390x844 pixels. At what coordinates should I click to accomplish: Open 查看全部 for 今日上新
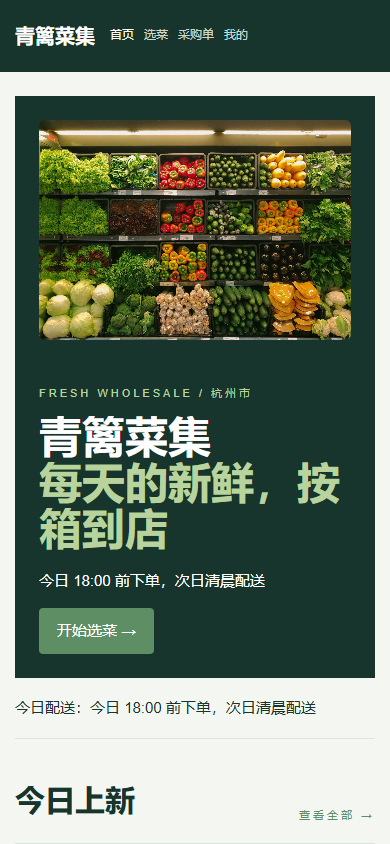(x=336, y=815)
